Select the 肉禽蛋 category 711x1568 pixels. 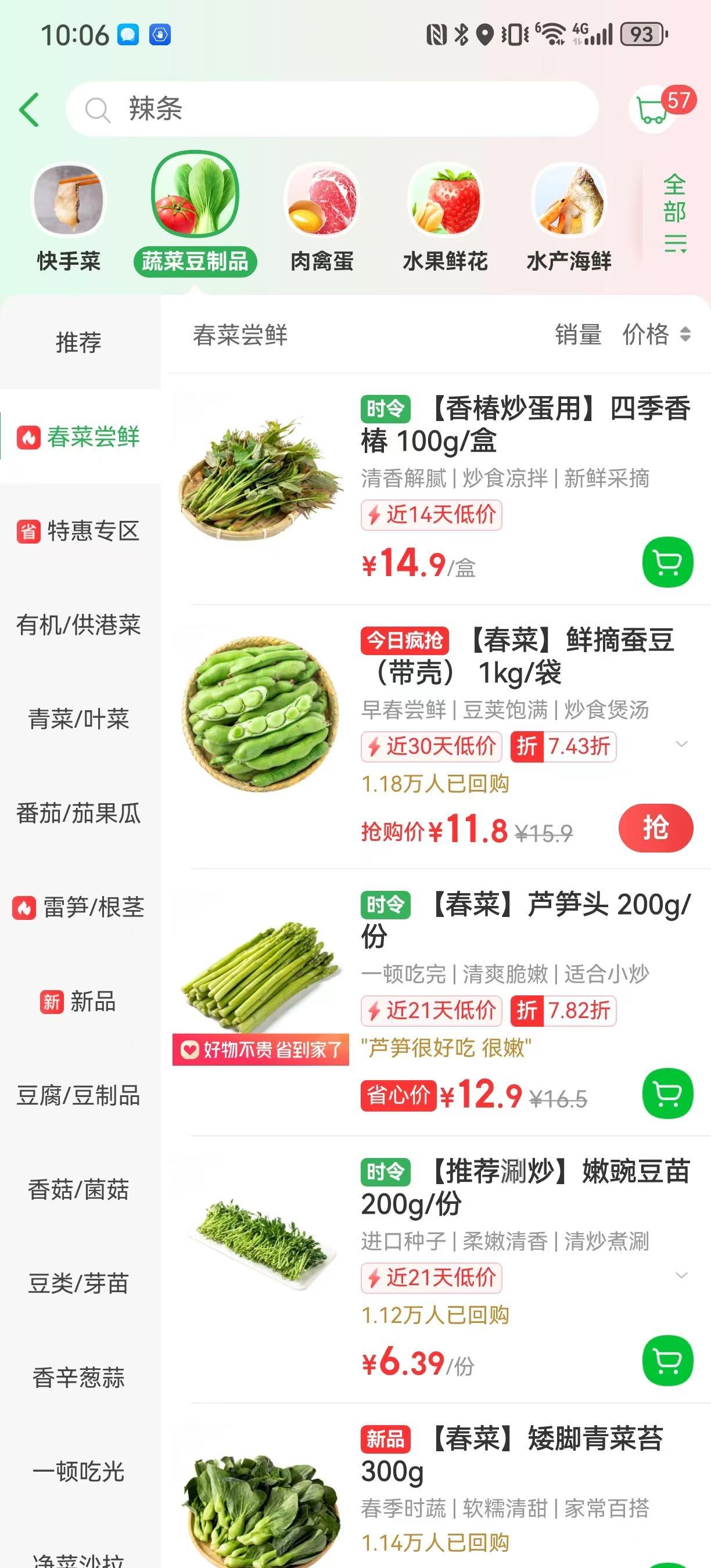pyautogui.click(x=322, y=217)
